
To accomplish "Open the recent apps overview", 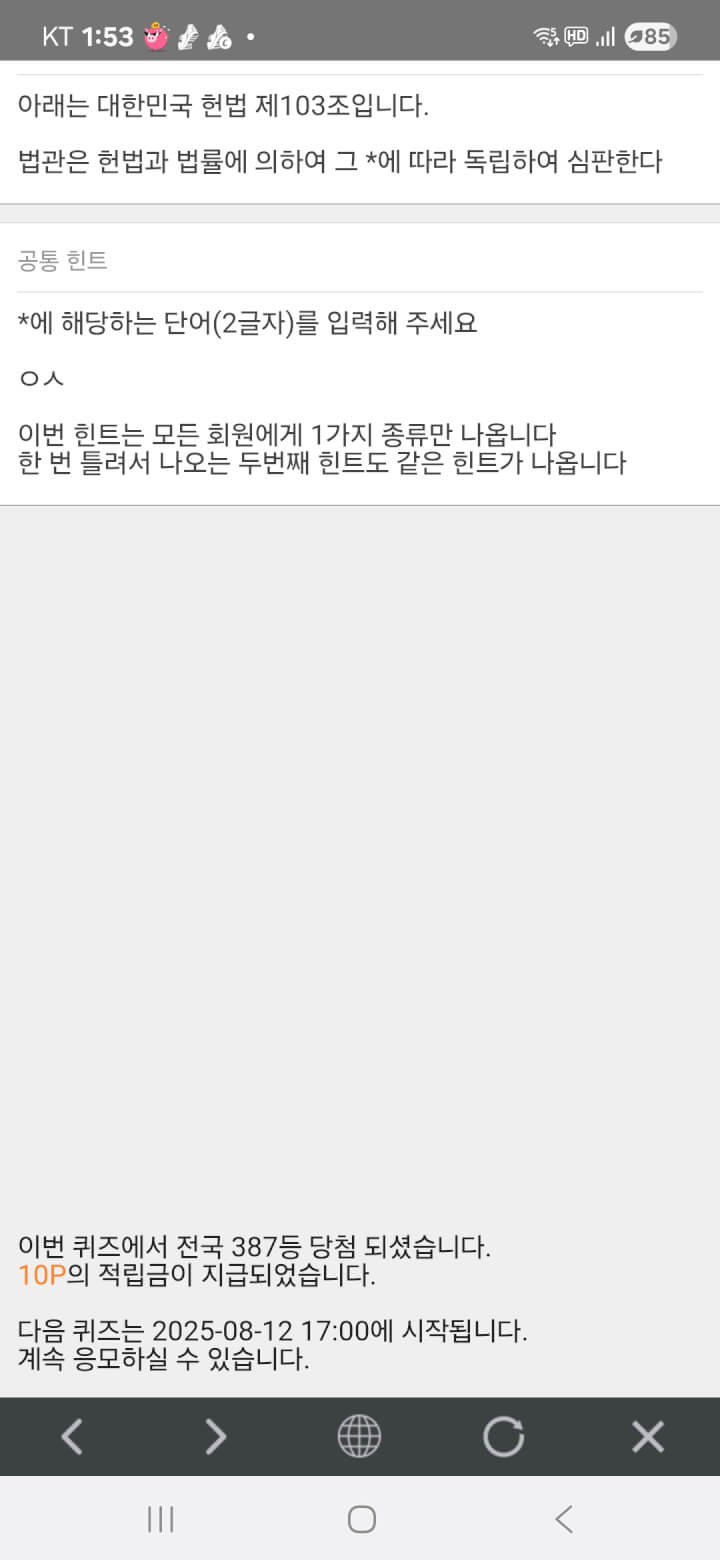I will [x=160, y=1520].
